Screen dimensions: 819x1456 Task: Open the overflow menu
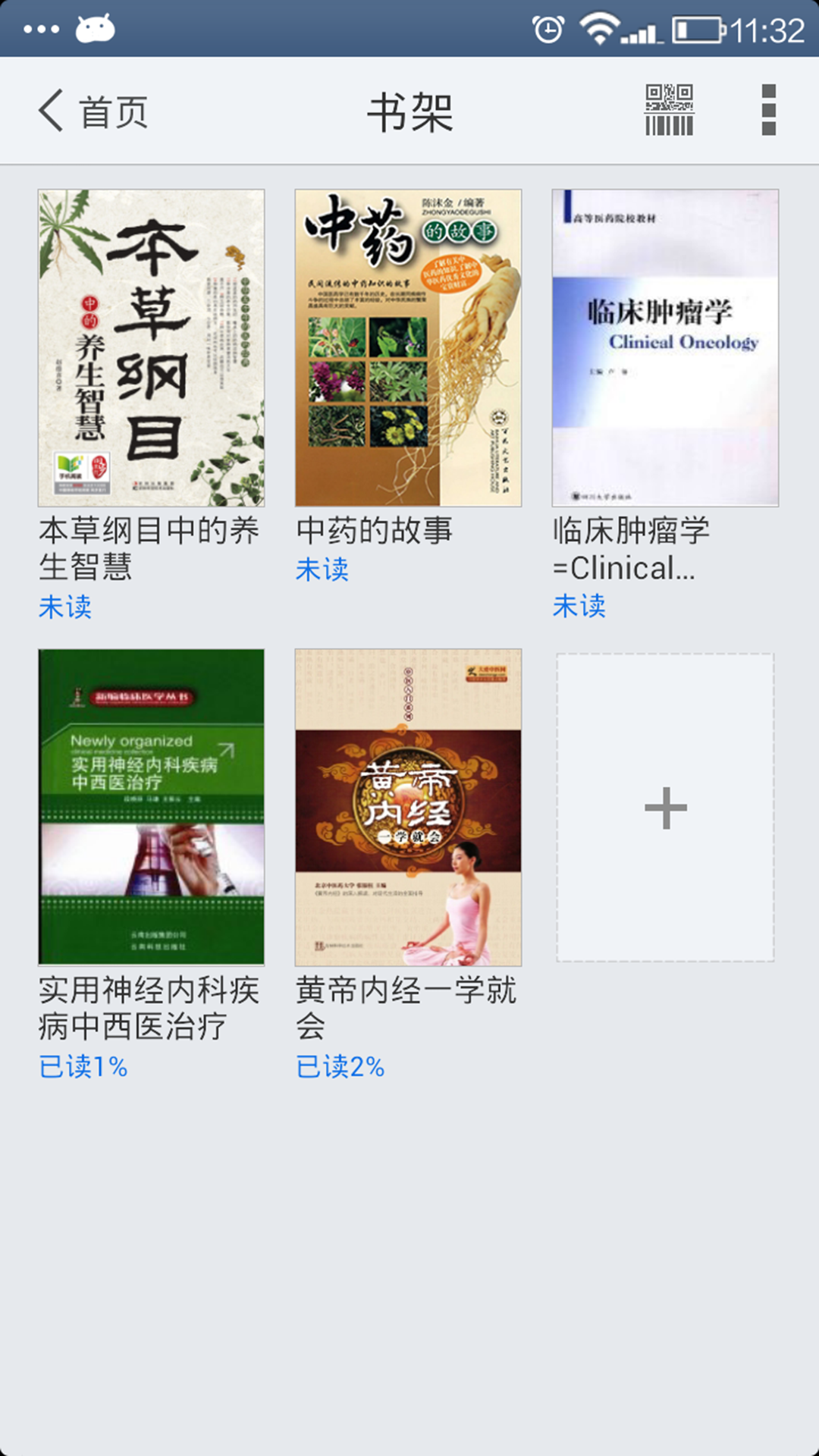(768, 111)
